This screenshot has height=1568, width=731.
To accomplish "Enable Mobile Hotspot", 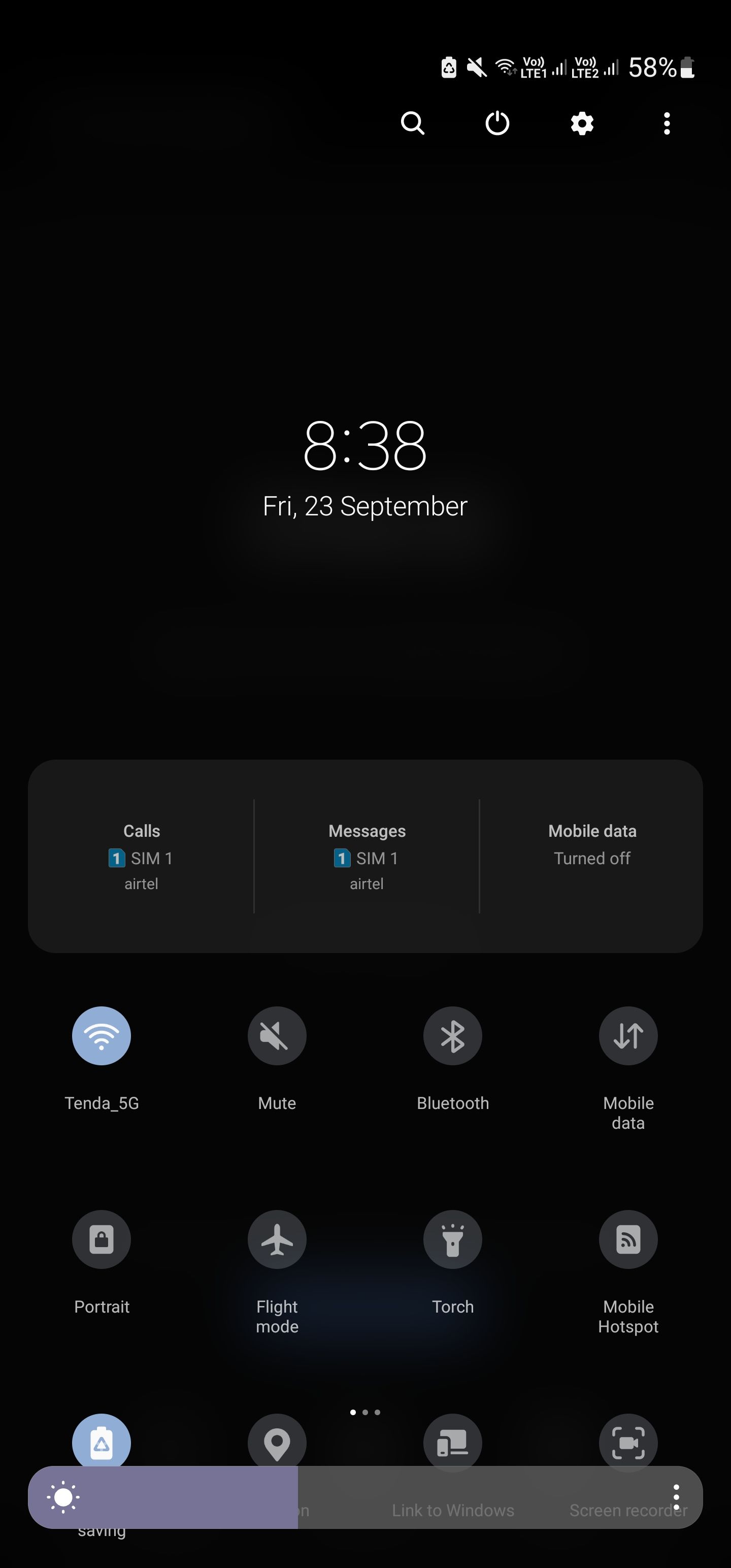I will 627,1238.
